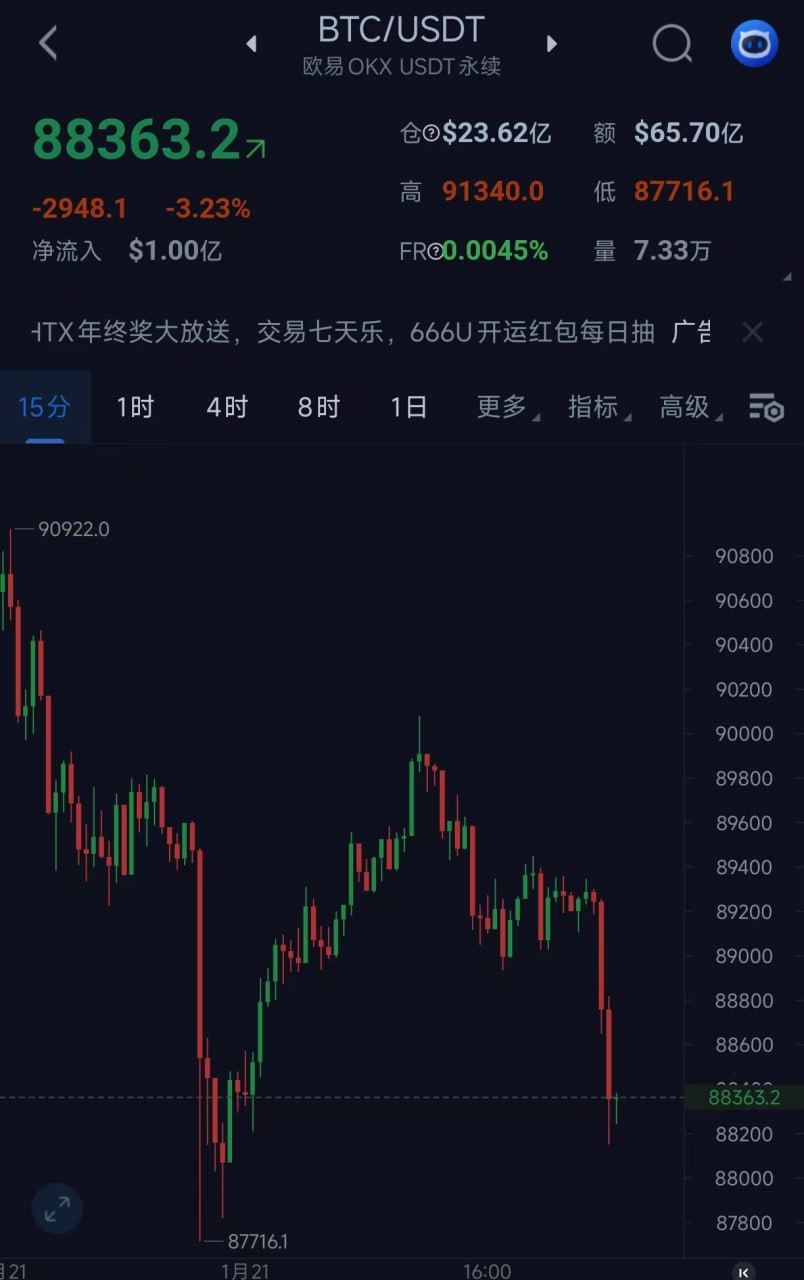Open the blue robot assistant icon
This screenshot has height=1280, width=804.
(x=754, y=43)
